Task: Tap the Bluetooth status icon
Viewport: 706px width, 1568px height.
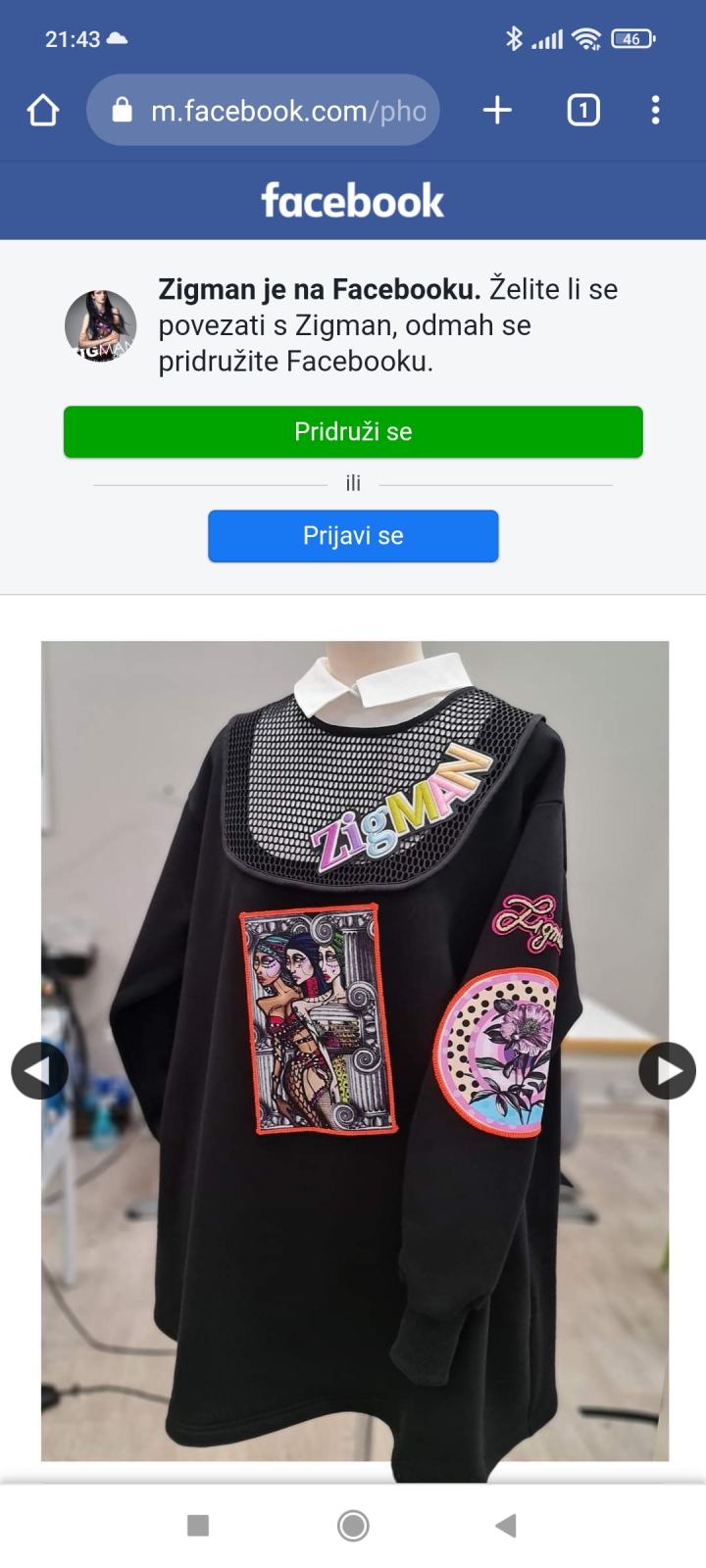Action: point(513,39)
